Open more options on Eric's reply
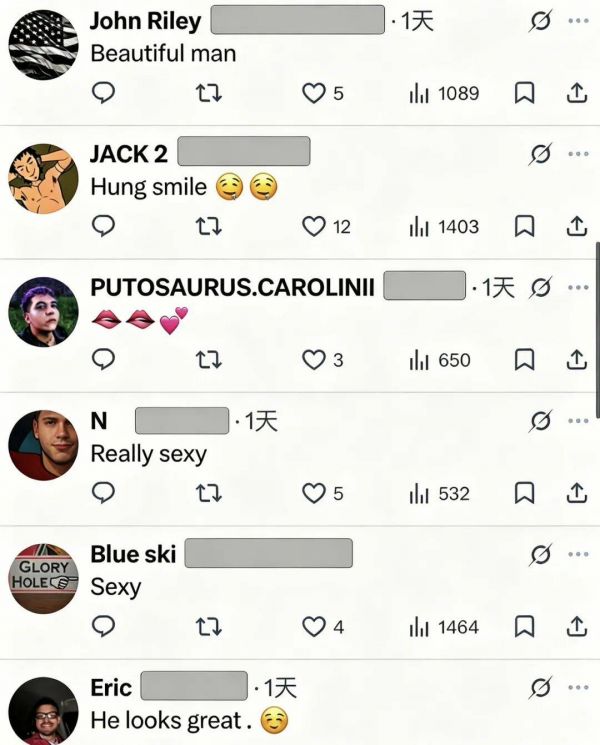The image size is (600, 745). click(578, 688)
